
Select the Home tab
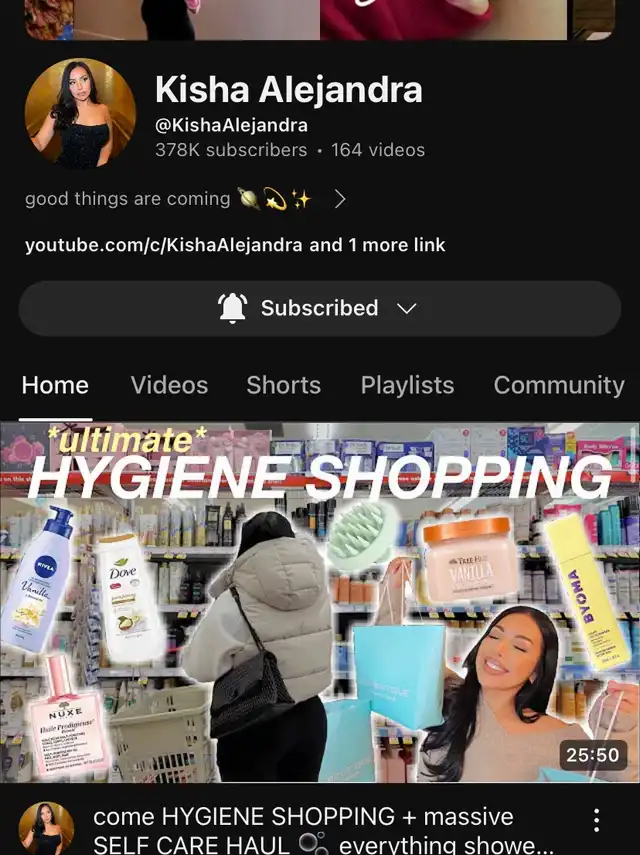tap(55, 386)
